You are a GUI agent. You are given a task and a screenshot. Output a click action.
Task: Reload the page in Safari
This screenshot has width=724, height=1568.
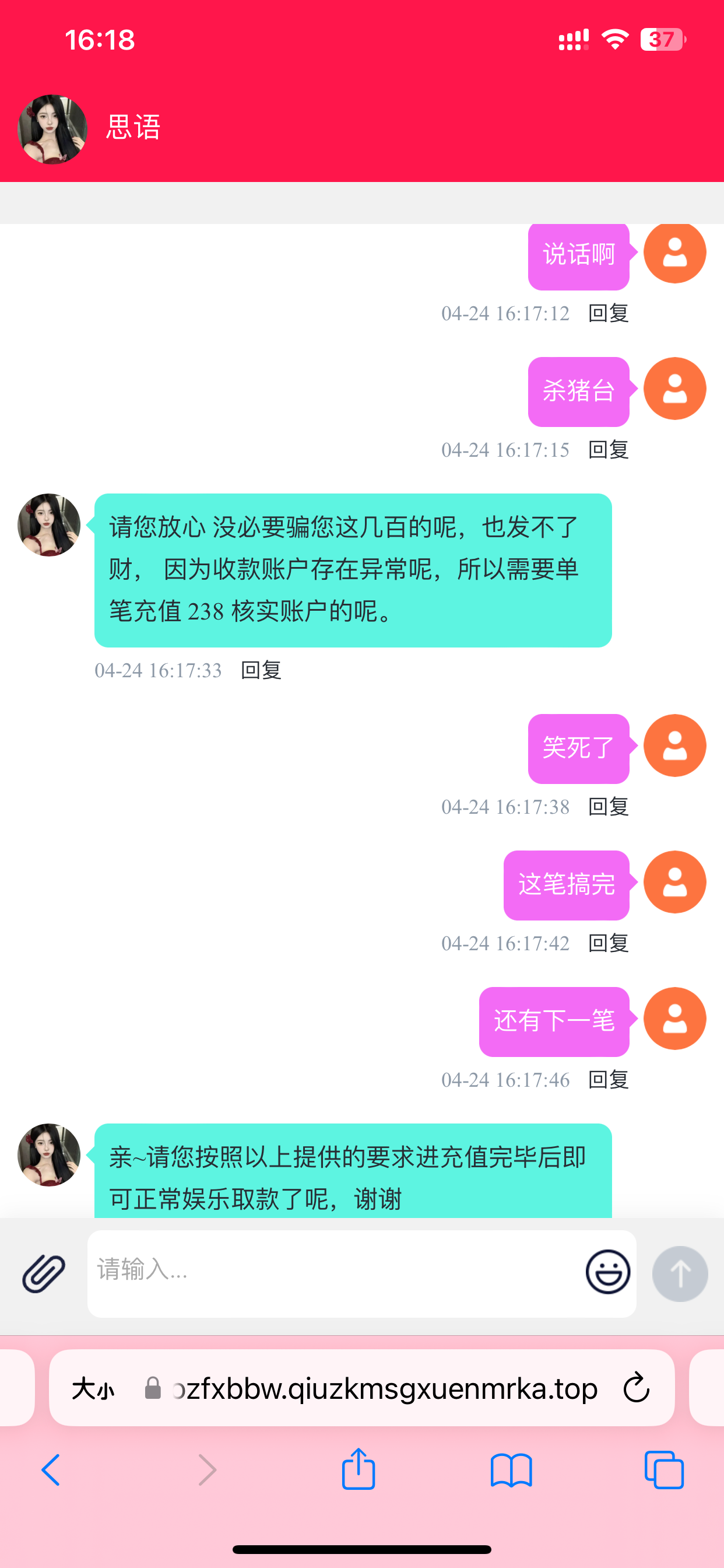637,1388
